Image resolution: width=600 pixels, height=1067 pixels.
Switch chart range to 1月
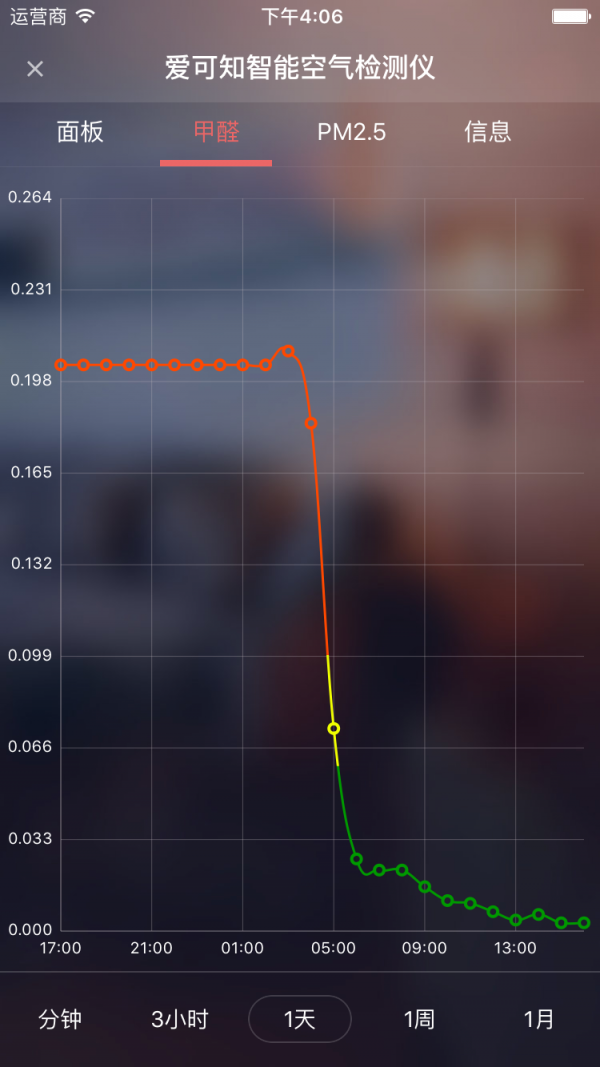coord(539,1019)
